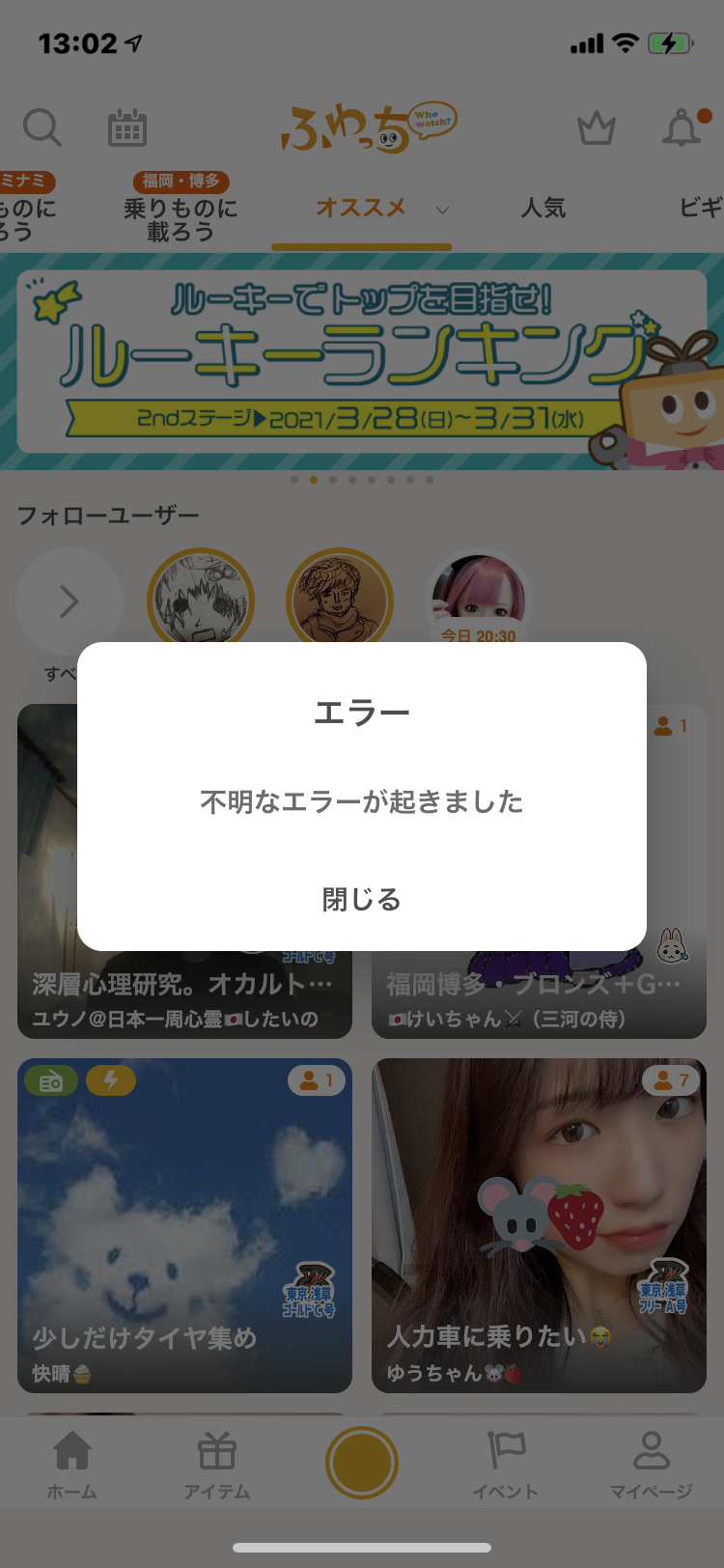Open the 少しだけタイヤ集め stream
The image size is (724, 1568).
184,1226
